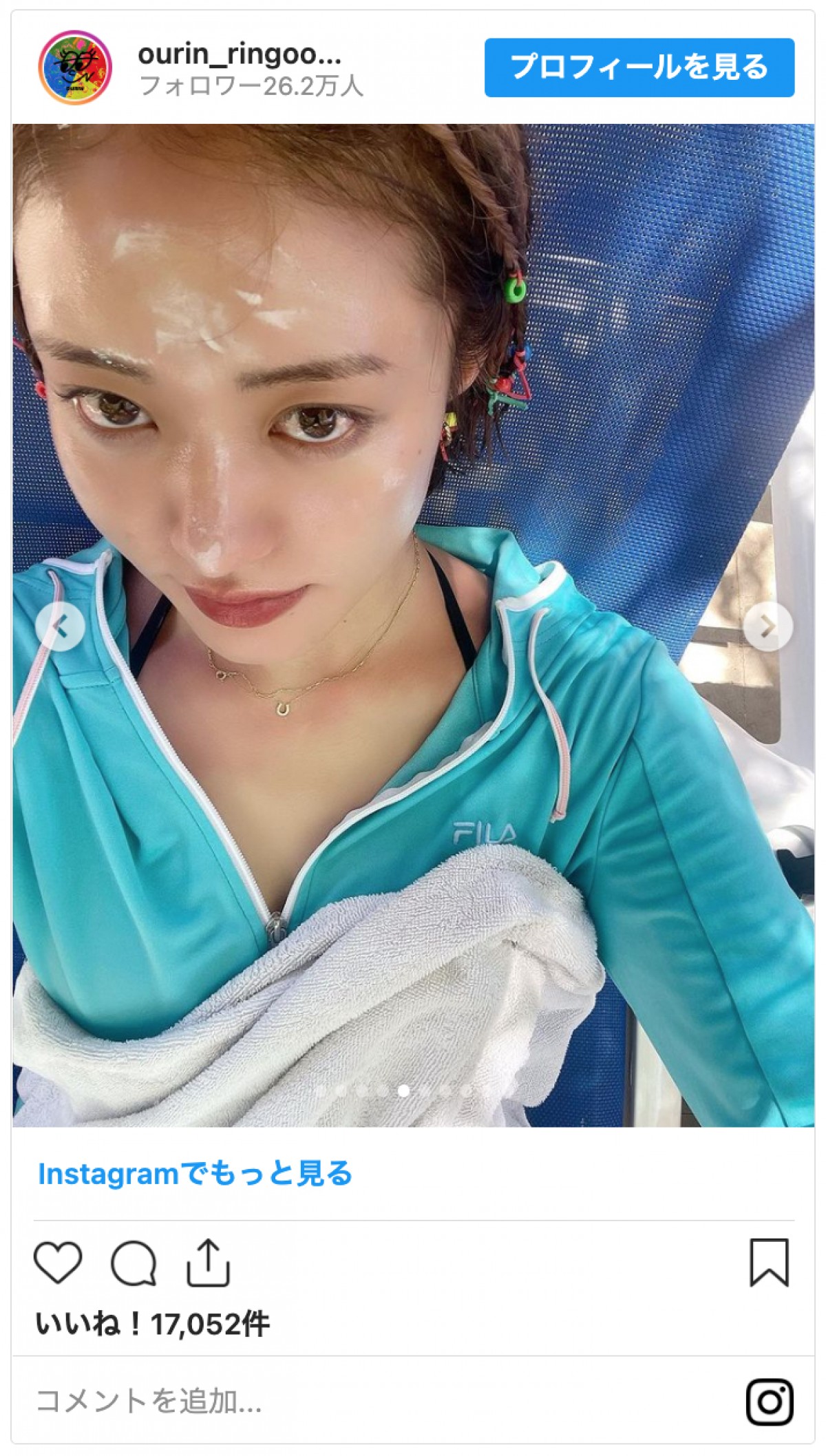The width and height of the screenshot is (826, 1456).
Task: Open the ourin_ringoo profile avatar
Action: [74, 67]
